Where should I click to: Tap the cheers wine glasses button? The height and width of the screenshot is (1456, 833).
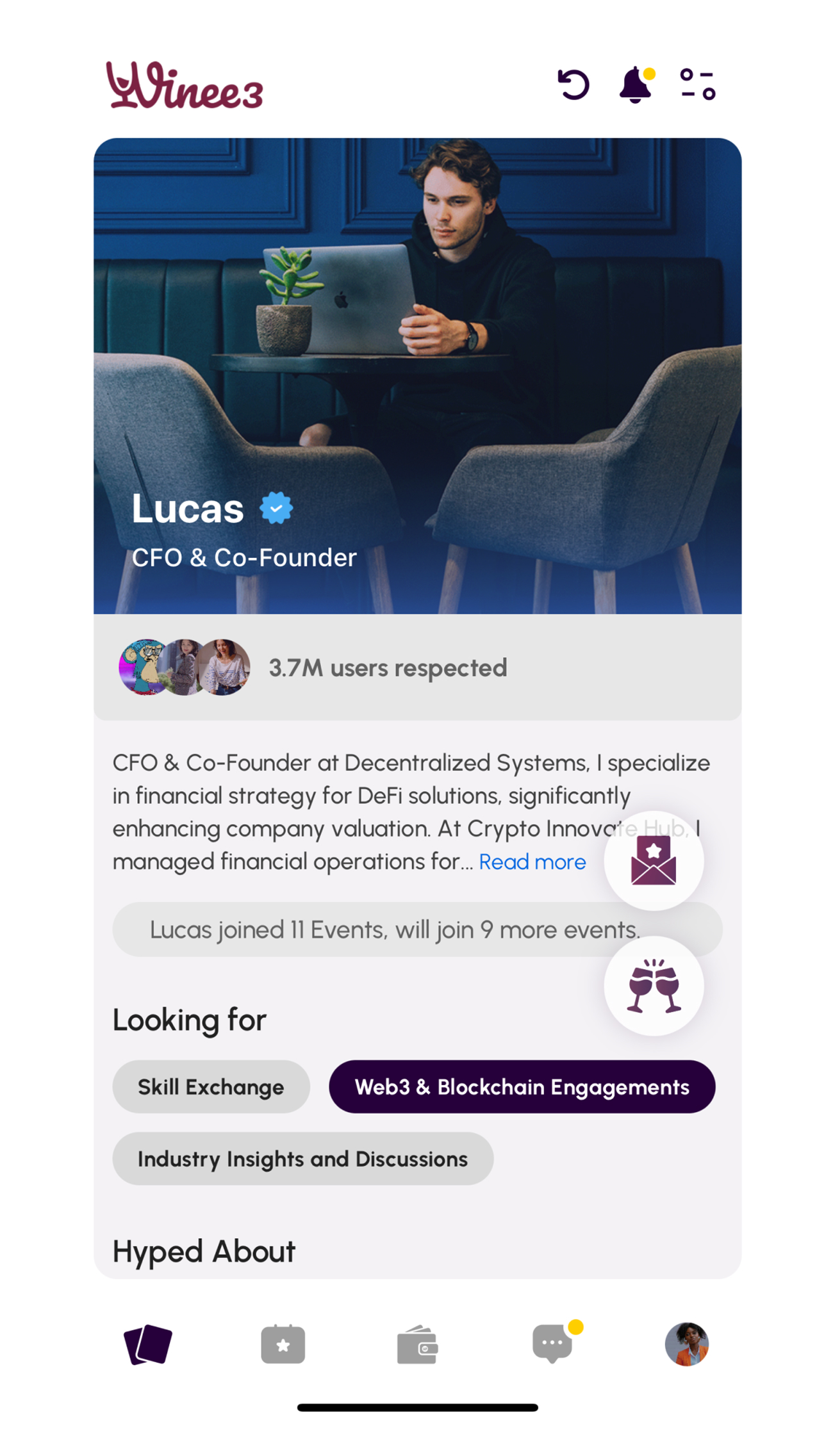(653, 986)
